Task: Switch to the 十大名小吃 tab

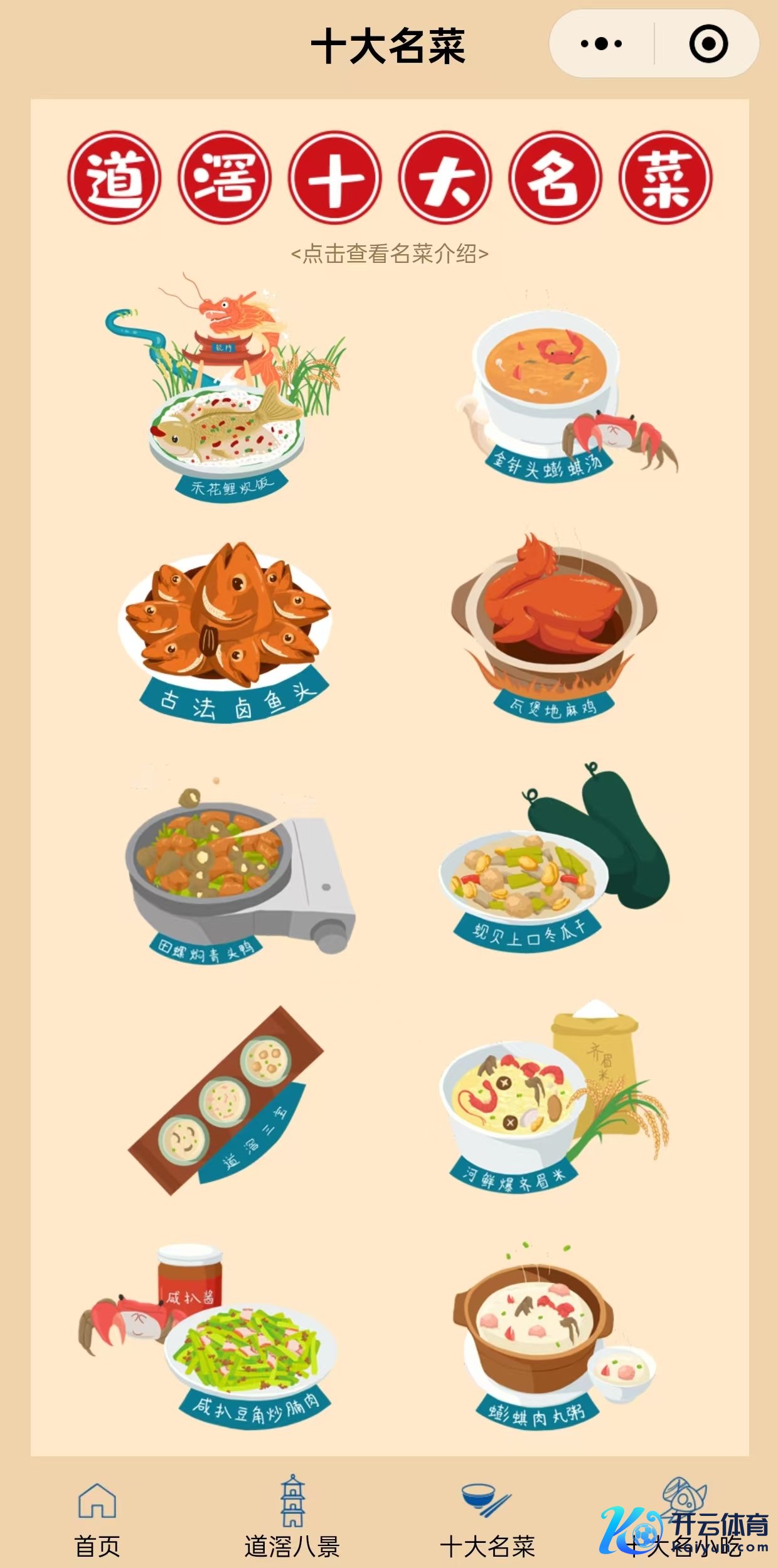Action: point(683,1520)
